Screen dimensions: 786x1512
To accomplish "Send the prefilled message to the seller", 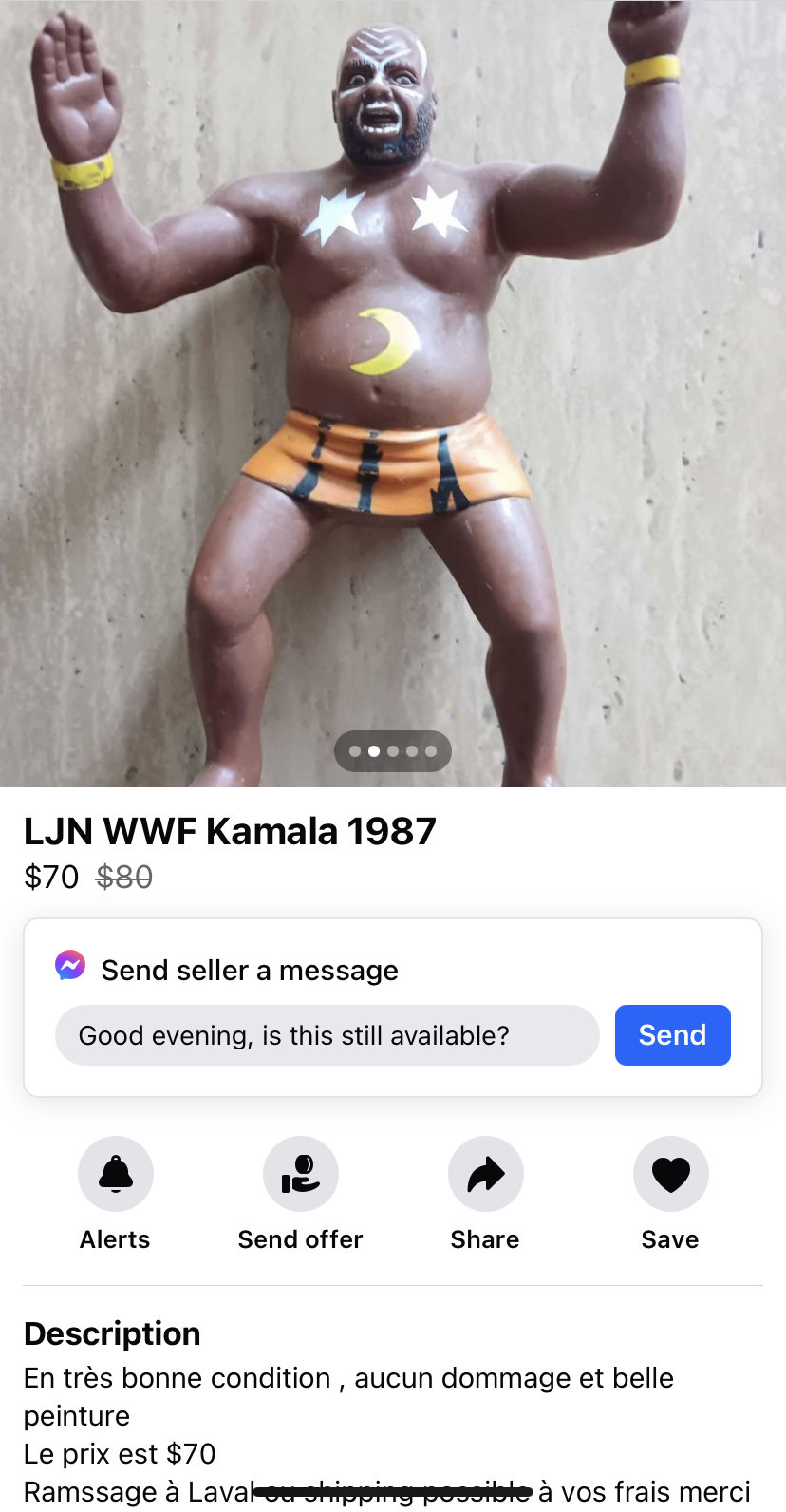I will click(x=672, y=1034).
